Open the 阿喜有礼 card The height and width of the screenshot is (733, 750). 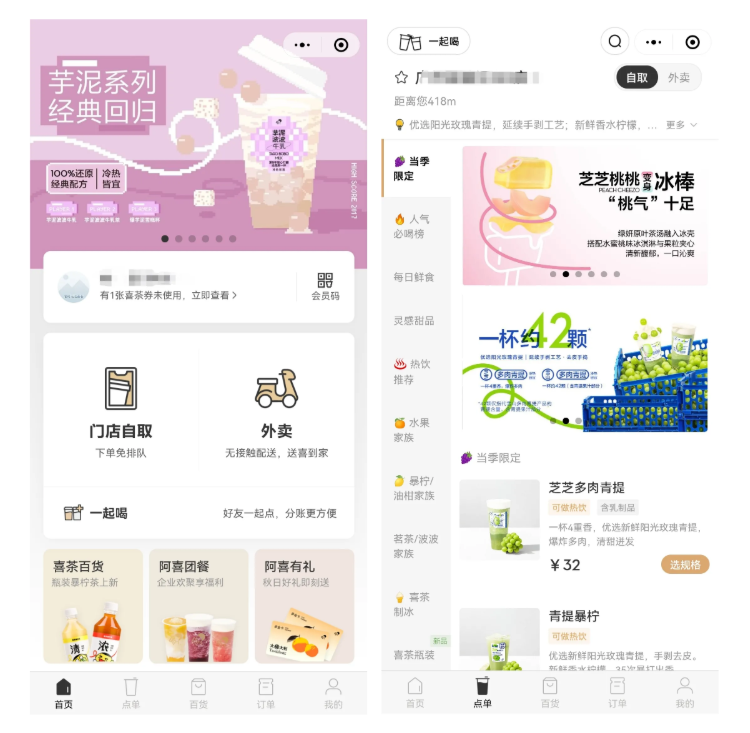coord(304,605)
